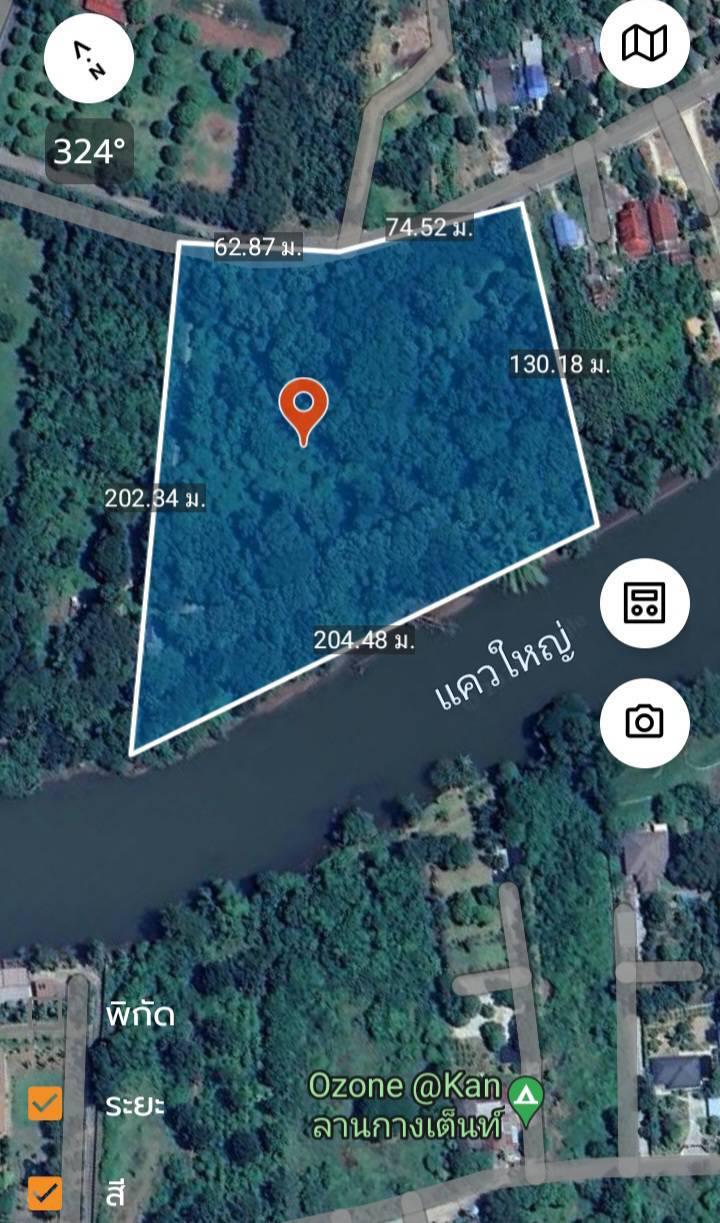Open the map type selector

[645, 43]
